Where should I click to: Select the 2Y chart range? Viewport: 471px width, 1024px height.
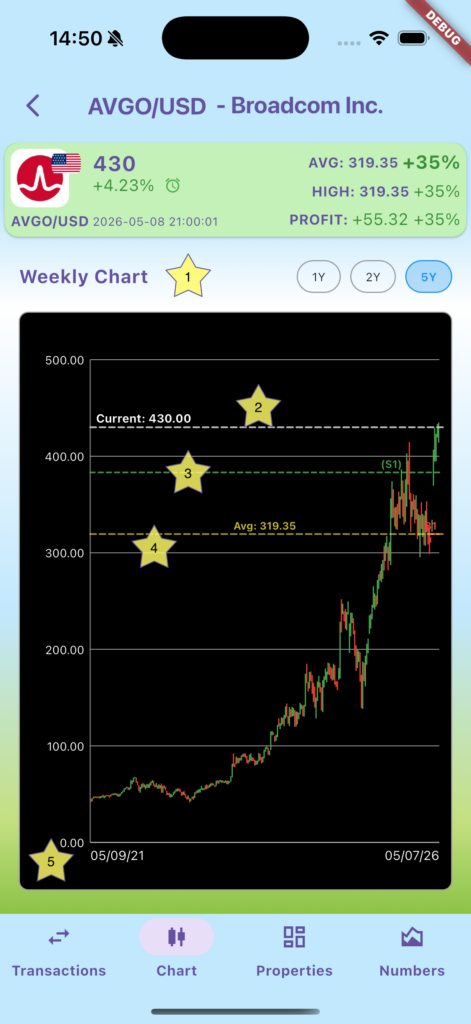373,276
